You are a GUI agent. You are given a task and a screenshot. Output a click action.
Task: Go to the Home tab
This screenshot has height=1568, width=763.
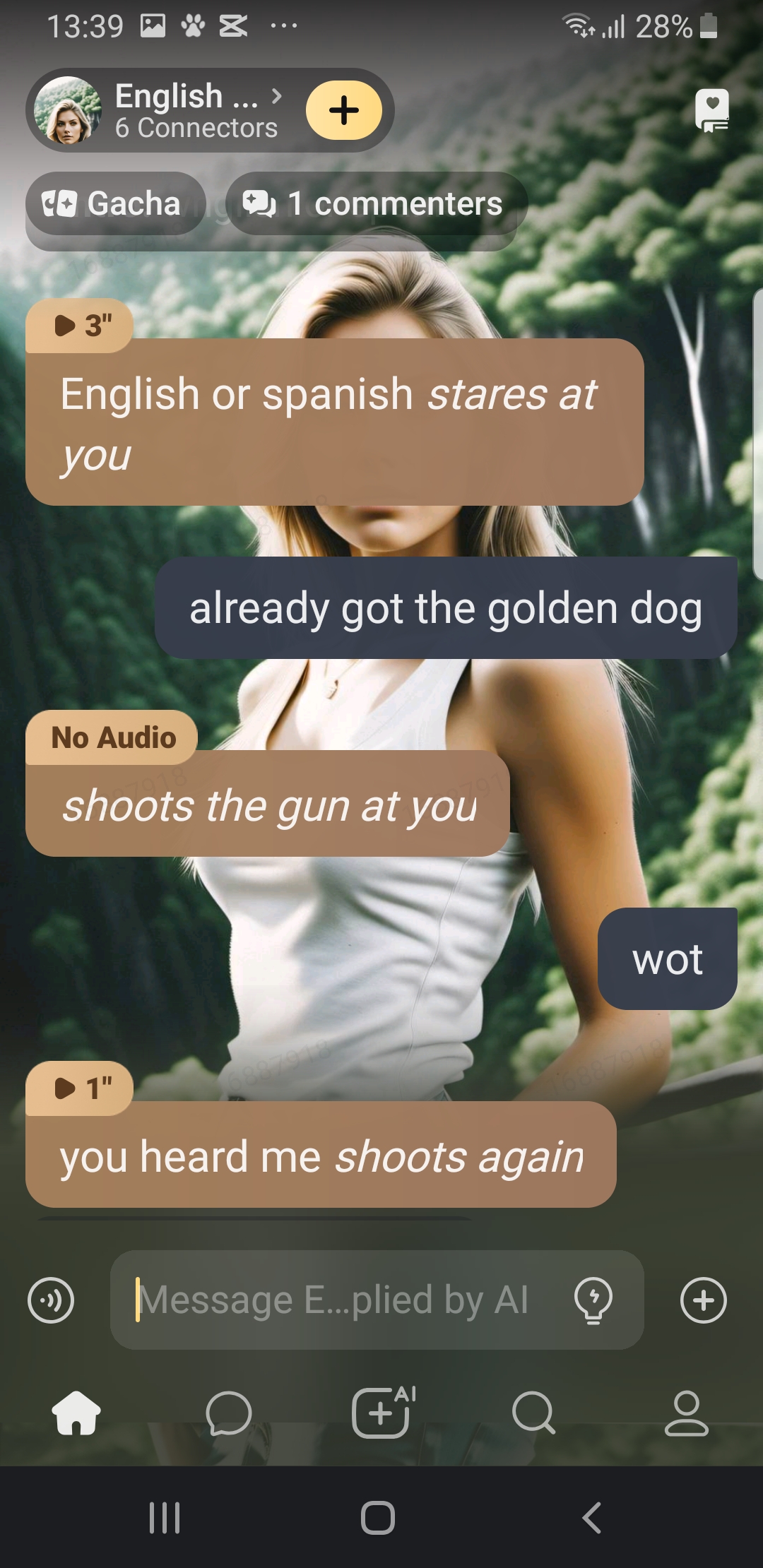[x=76, y=1413]
